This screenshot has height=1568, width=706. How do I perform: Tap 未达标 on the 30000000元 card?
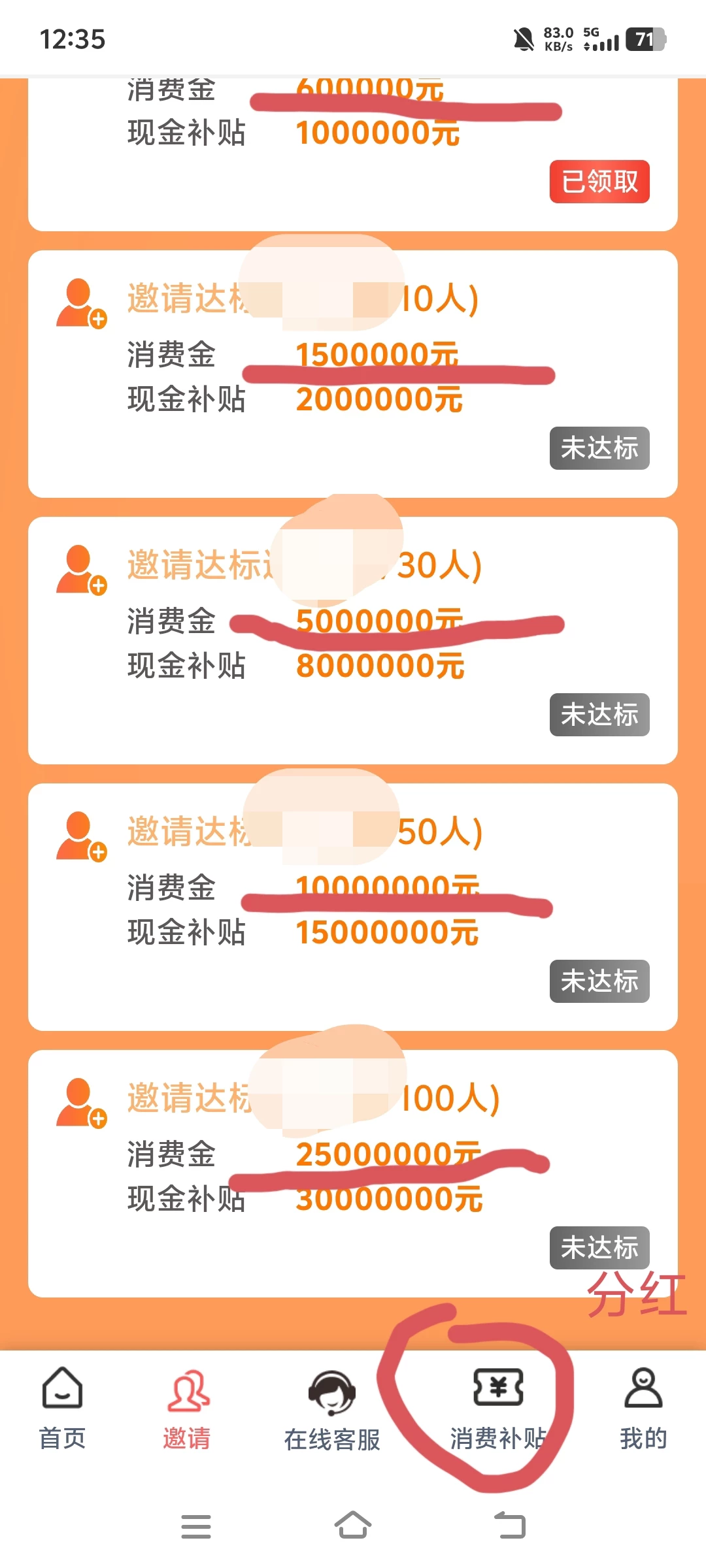[x=599, y=1248]
